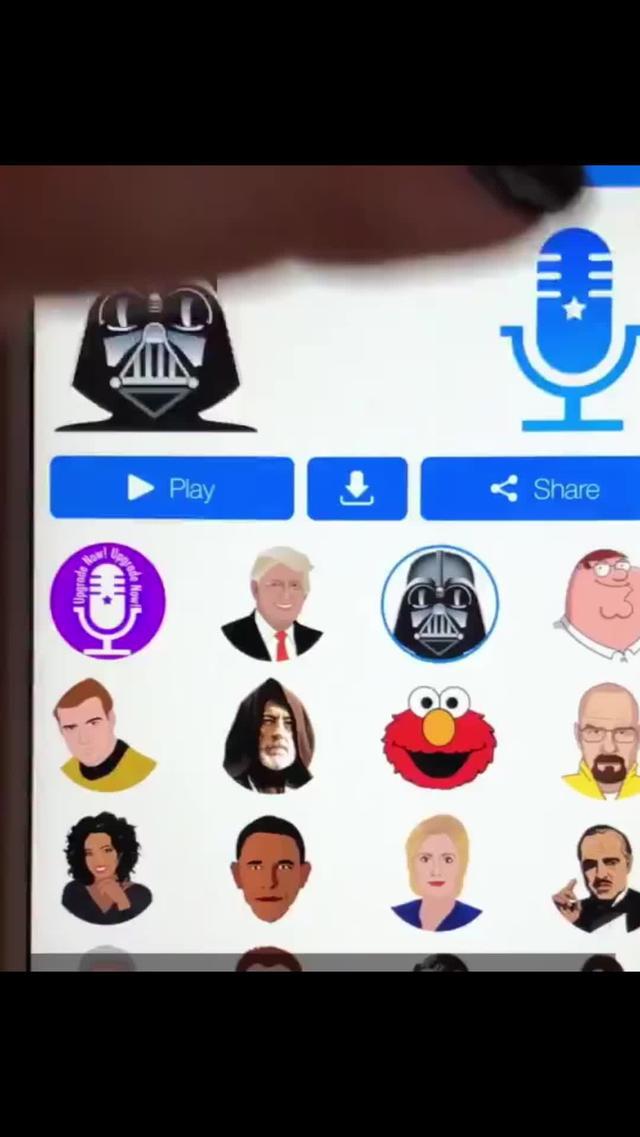Viewport: 640px width, 1137px height.
Task: Download the voice recording
Action: click(x=356, y=488)
